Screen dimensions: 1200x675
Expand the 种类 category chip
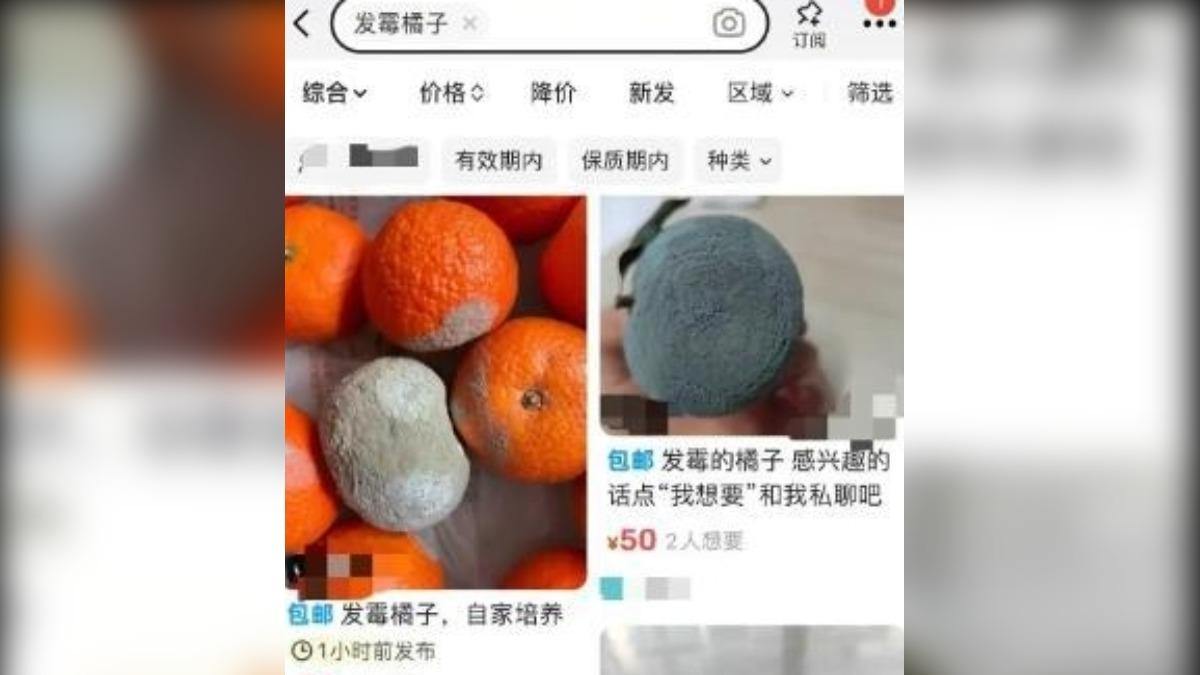click(x=739, y=161)
